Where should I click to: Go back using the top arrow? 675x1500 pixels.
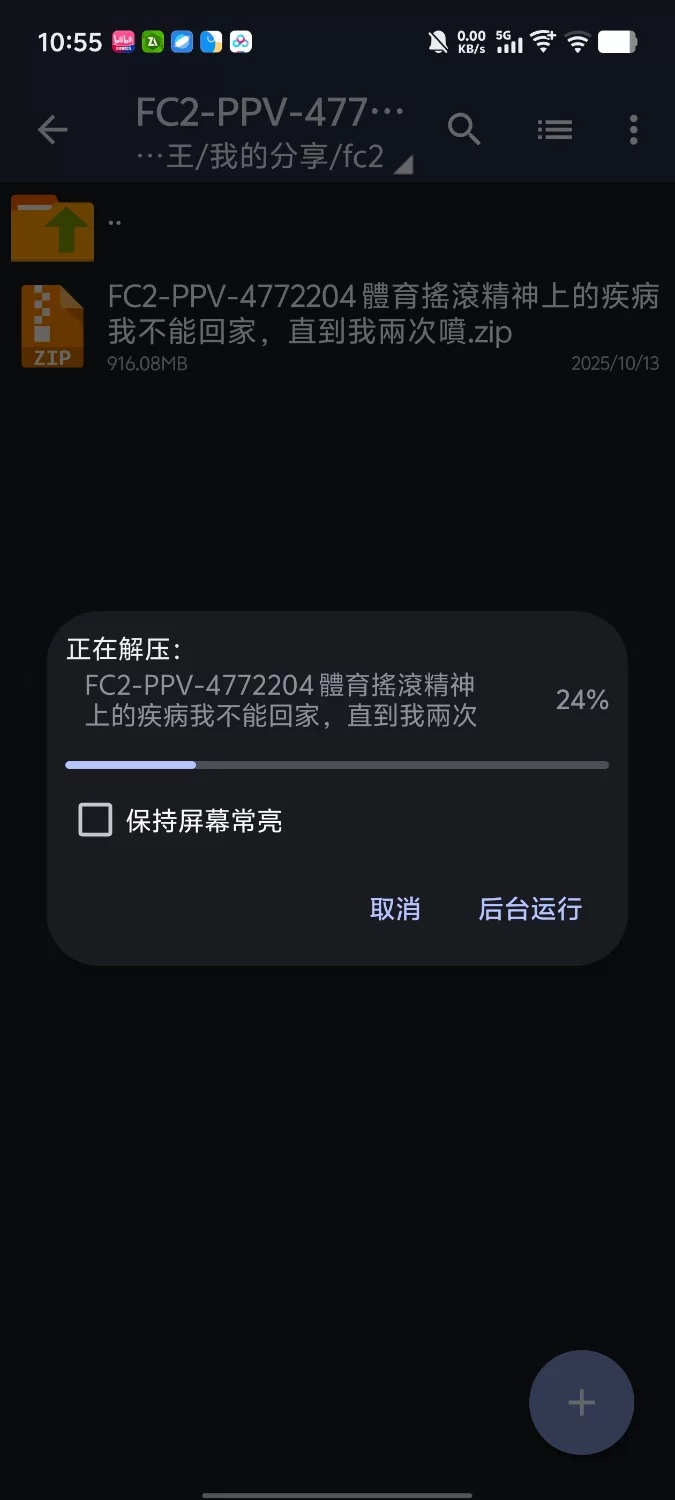53,130
